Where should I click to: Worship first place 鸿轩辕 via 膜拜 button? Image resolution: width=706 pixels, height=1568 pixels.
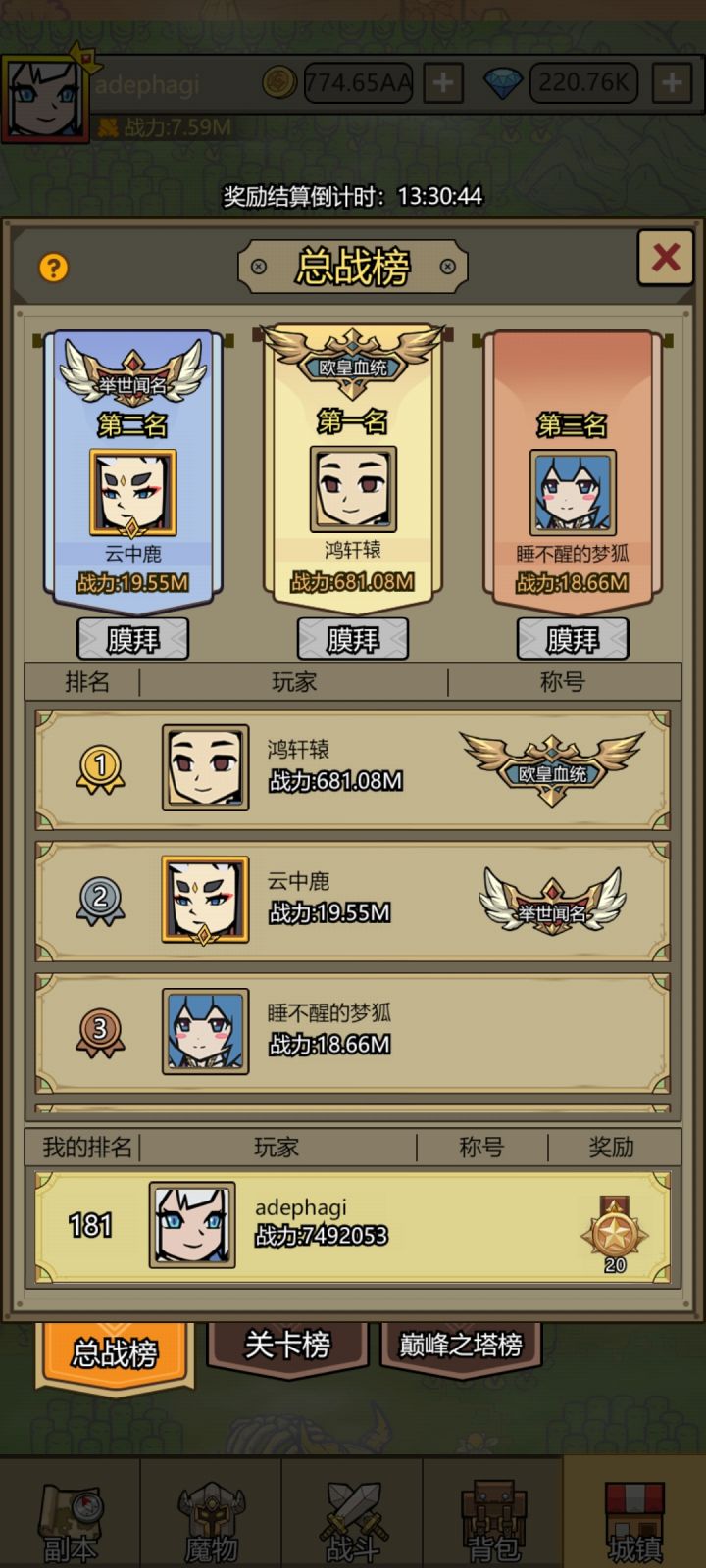tap(352, 638)
